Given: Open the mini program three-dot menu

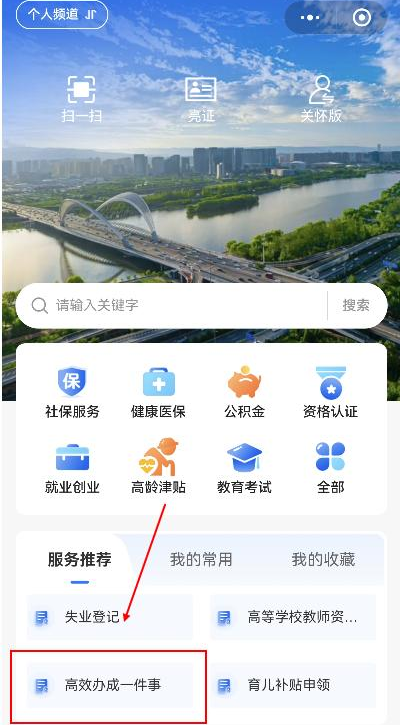Looking at the screenshot, I should (x=310, y=18).
